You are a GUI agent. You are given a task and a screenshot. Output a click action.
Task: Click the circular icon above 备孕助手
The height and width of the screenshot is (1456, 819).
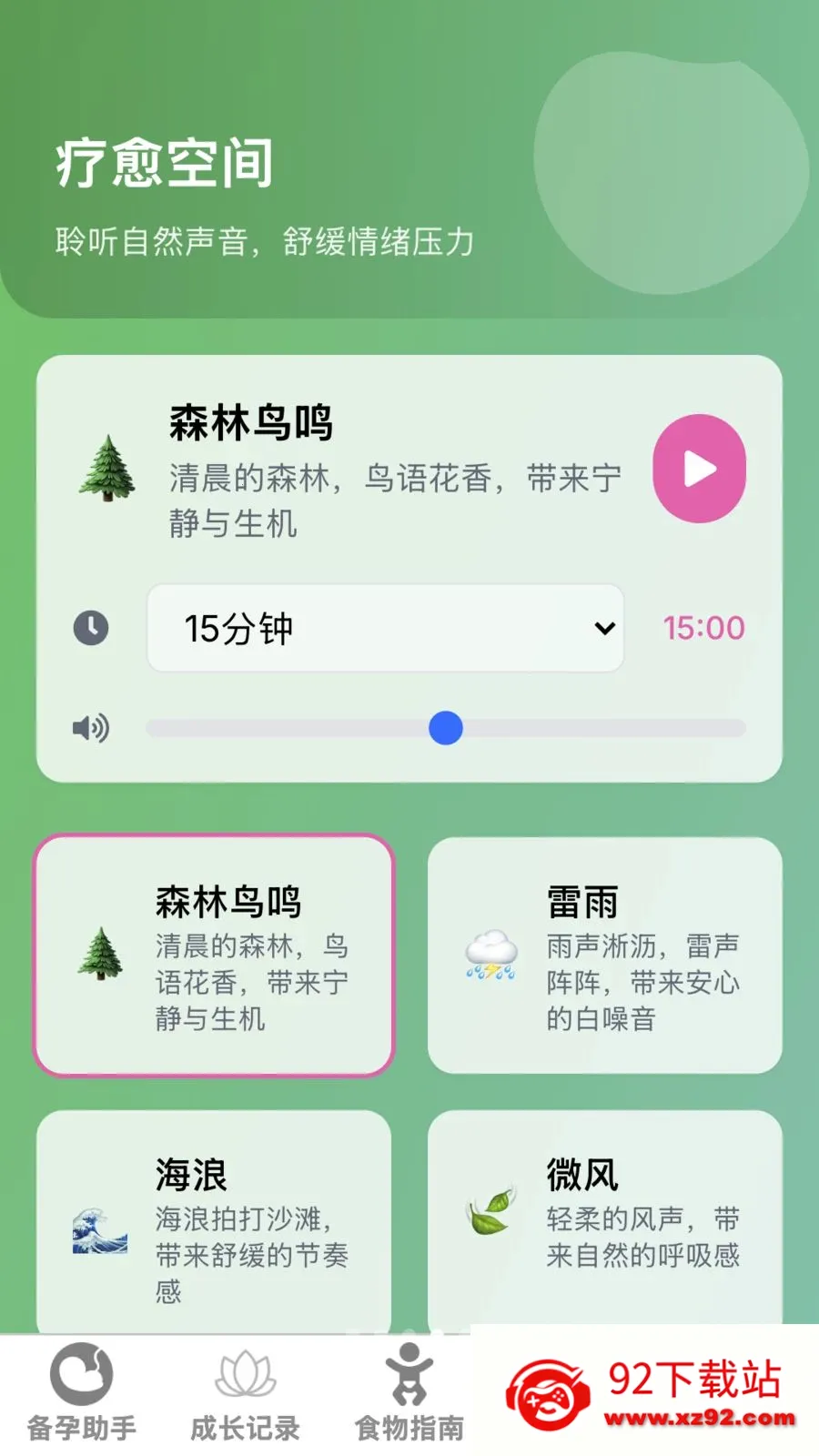click(82, 1368)
